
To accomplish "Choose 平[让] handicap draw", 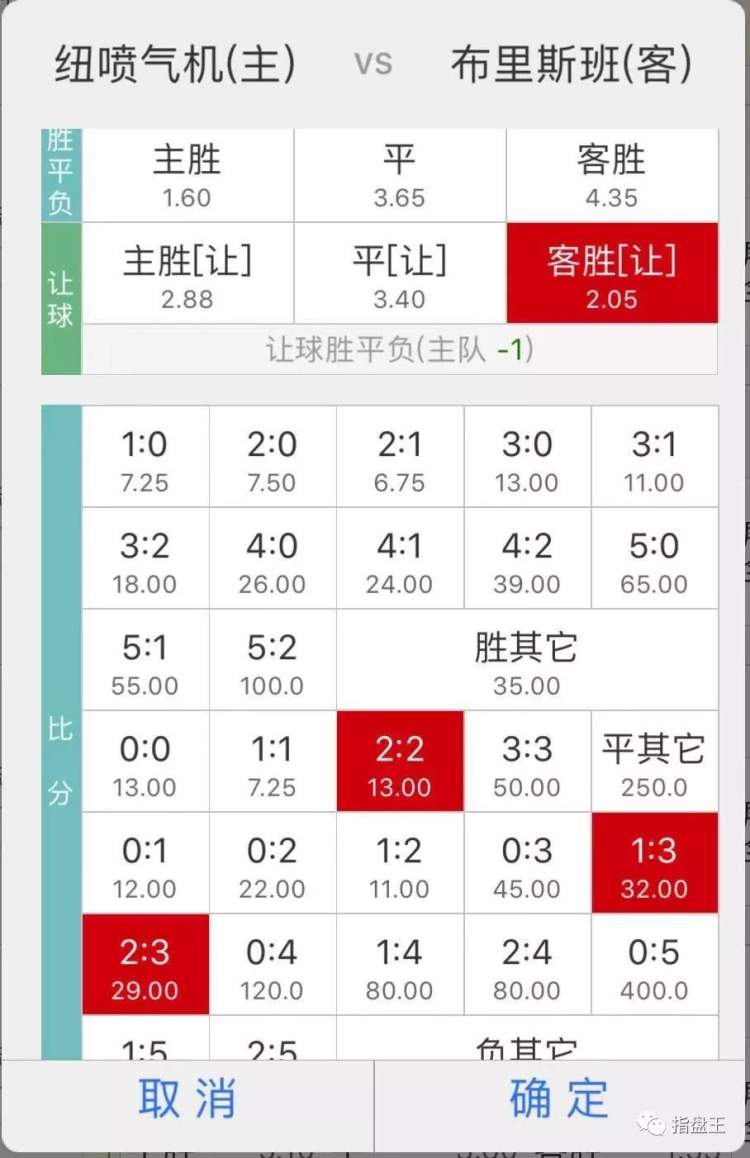I will coord(399,274).
